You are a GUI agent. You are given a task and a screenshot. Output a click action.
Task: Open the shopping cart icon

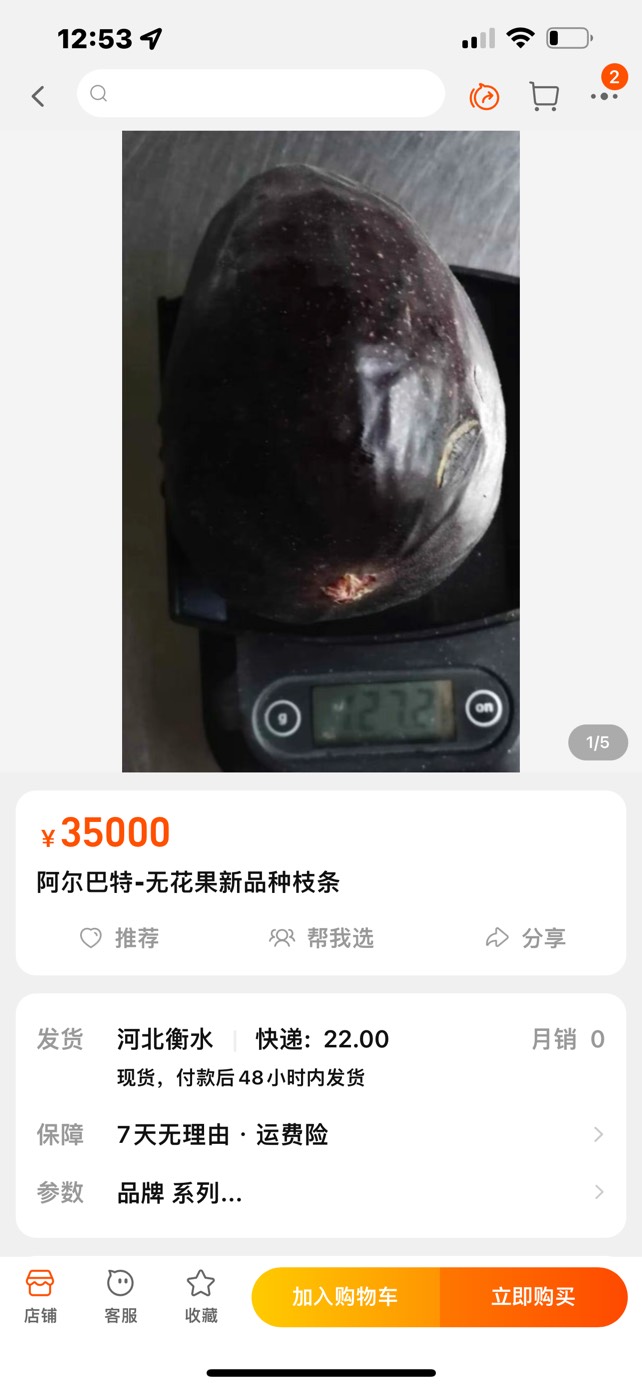click(x=544, y=96)
